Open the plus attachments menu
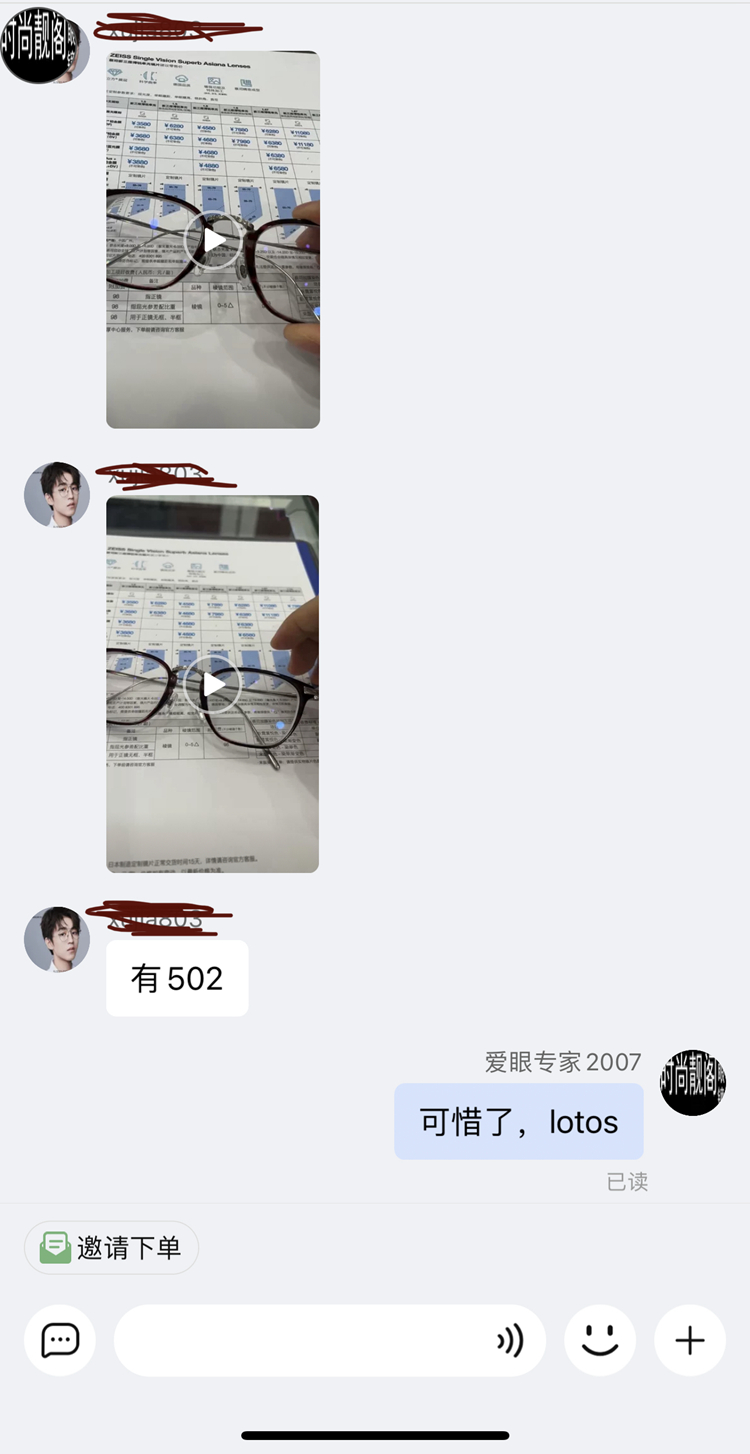This screenshot has height=1454, width=750. (690, 1340)
